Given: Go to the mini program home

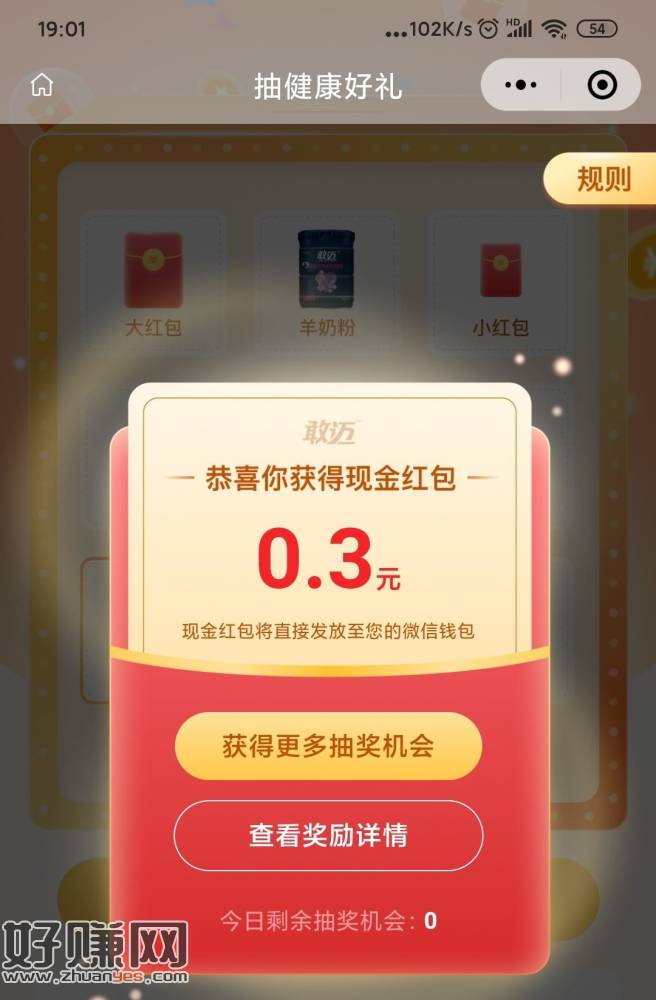Looking at the screenshot, I should (x=42, y=86).
